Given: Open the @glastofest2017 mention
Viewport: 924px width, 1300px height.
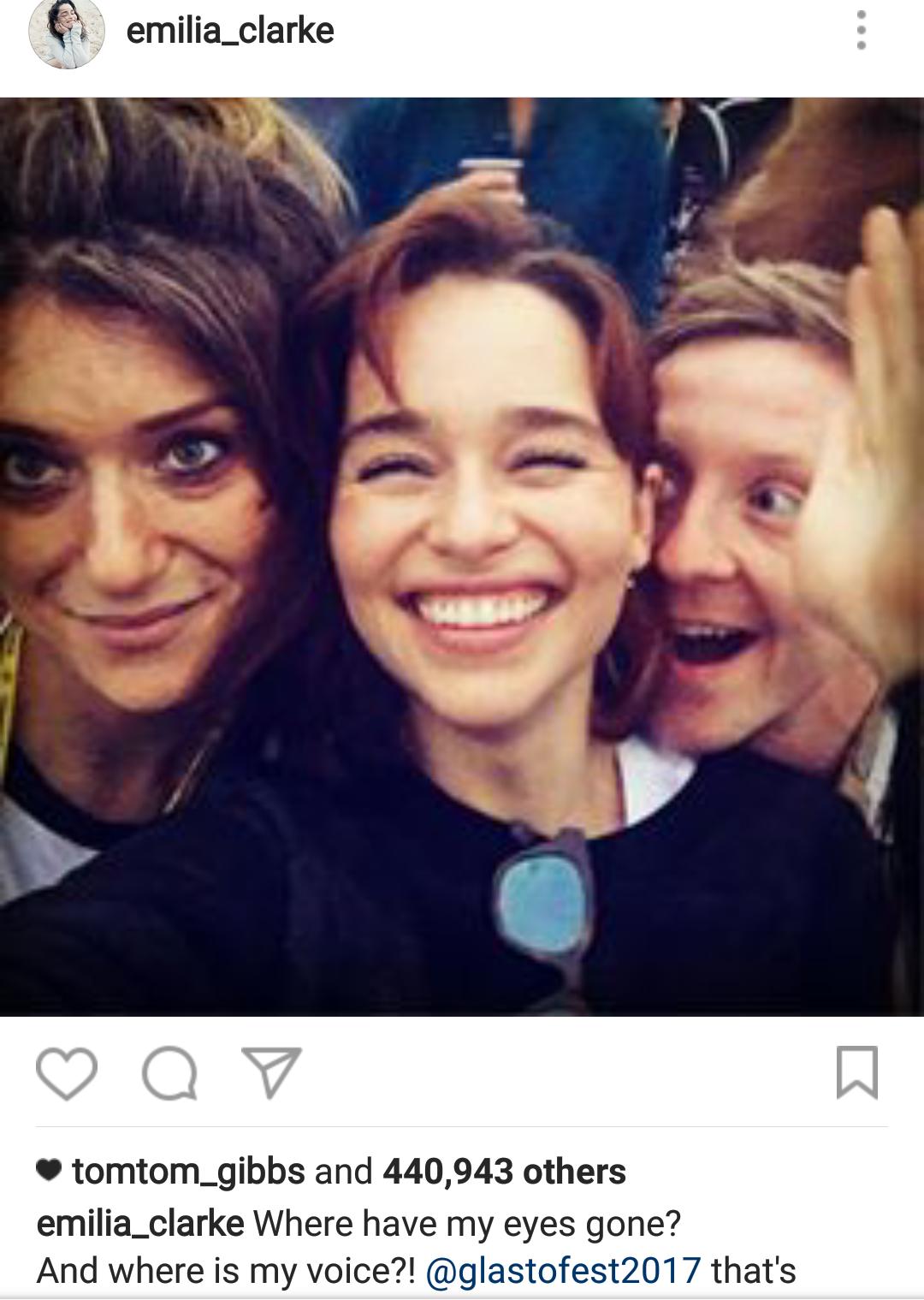Looking at the screenshot, I should point(562,1271).
